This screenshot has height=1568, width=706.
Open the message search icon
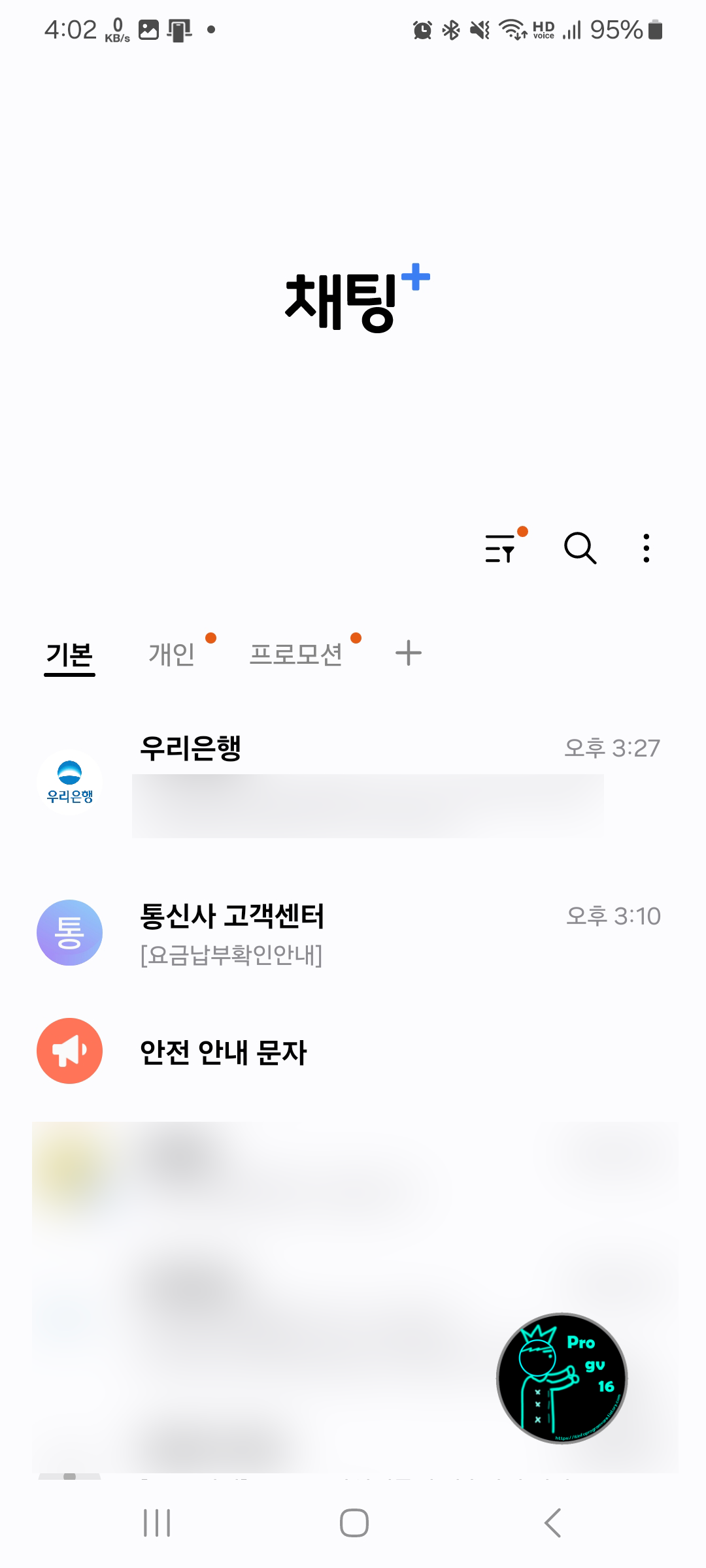coord(579,549)
